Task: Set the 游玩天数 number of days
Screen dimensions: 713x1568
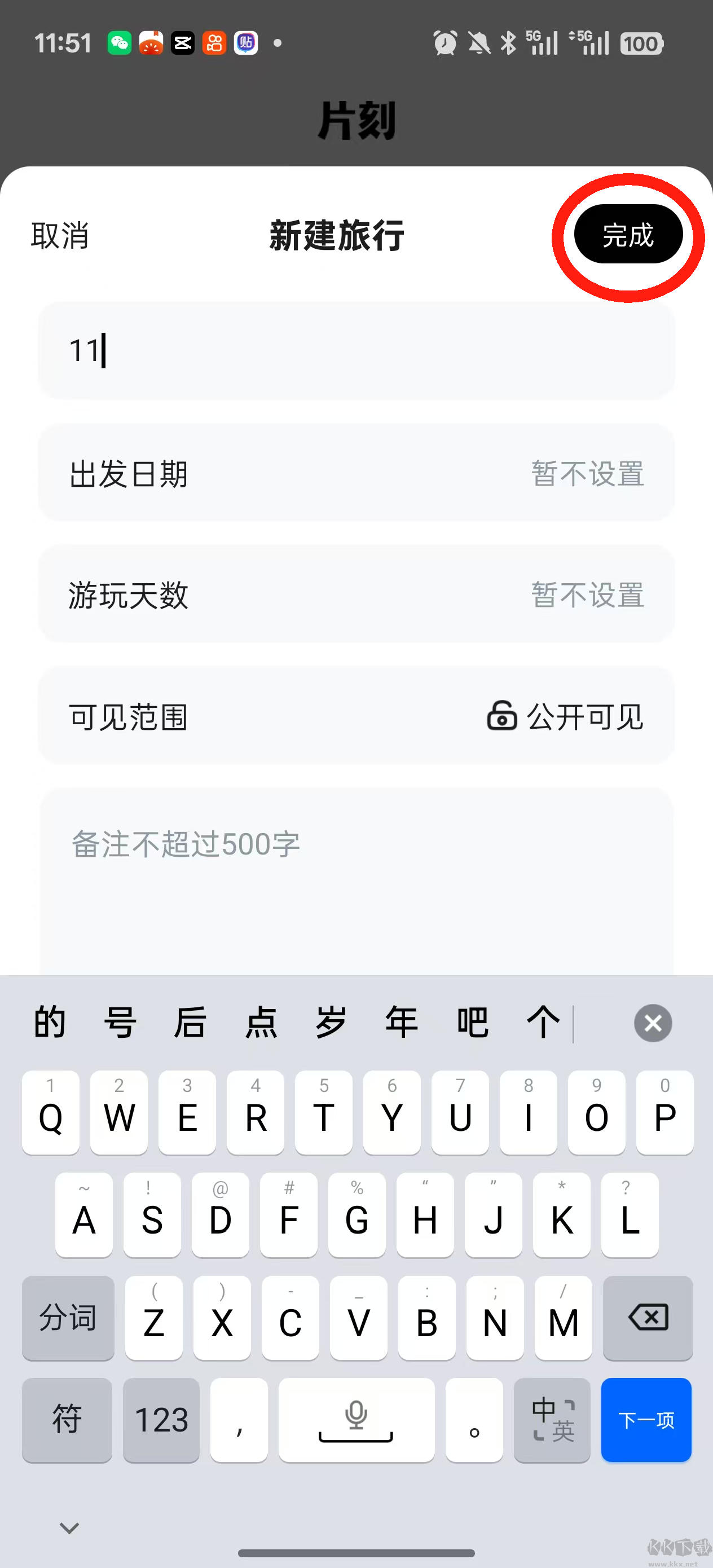Action: 356,594
